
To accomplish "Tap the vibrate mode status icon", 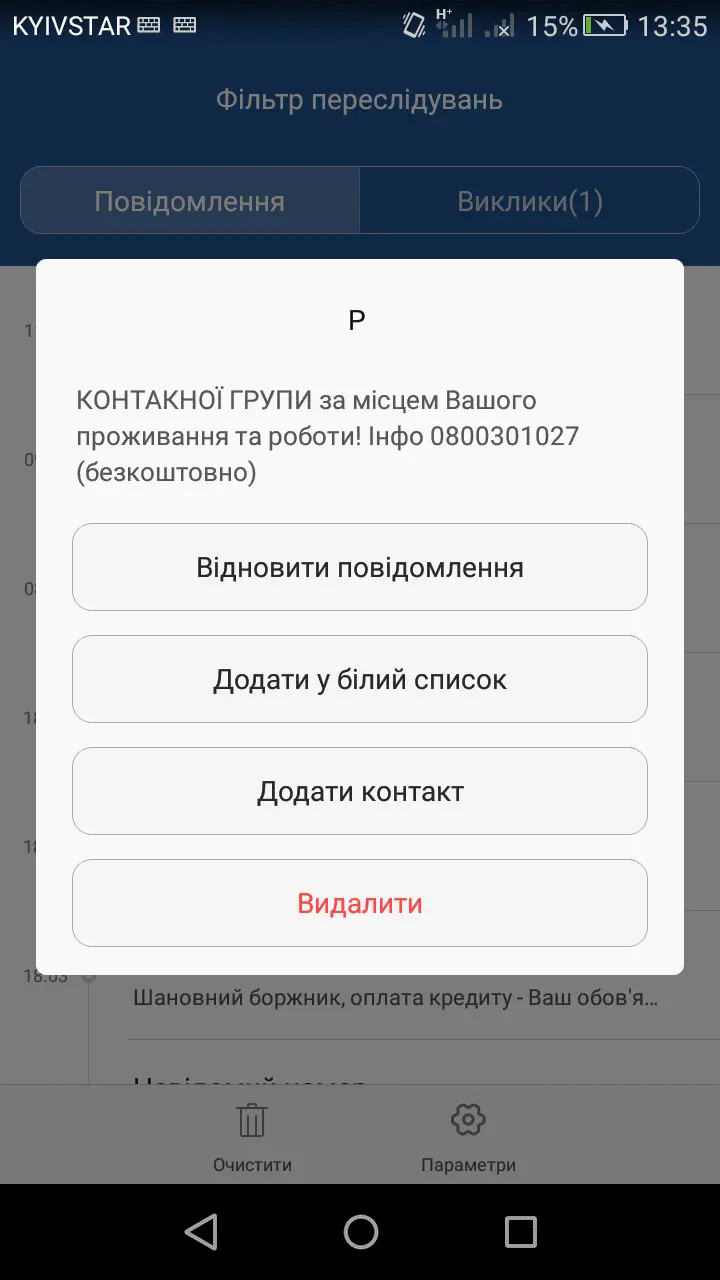I will tap(412, 25).
